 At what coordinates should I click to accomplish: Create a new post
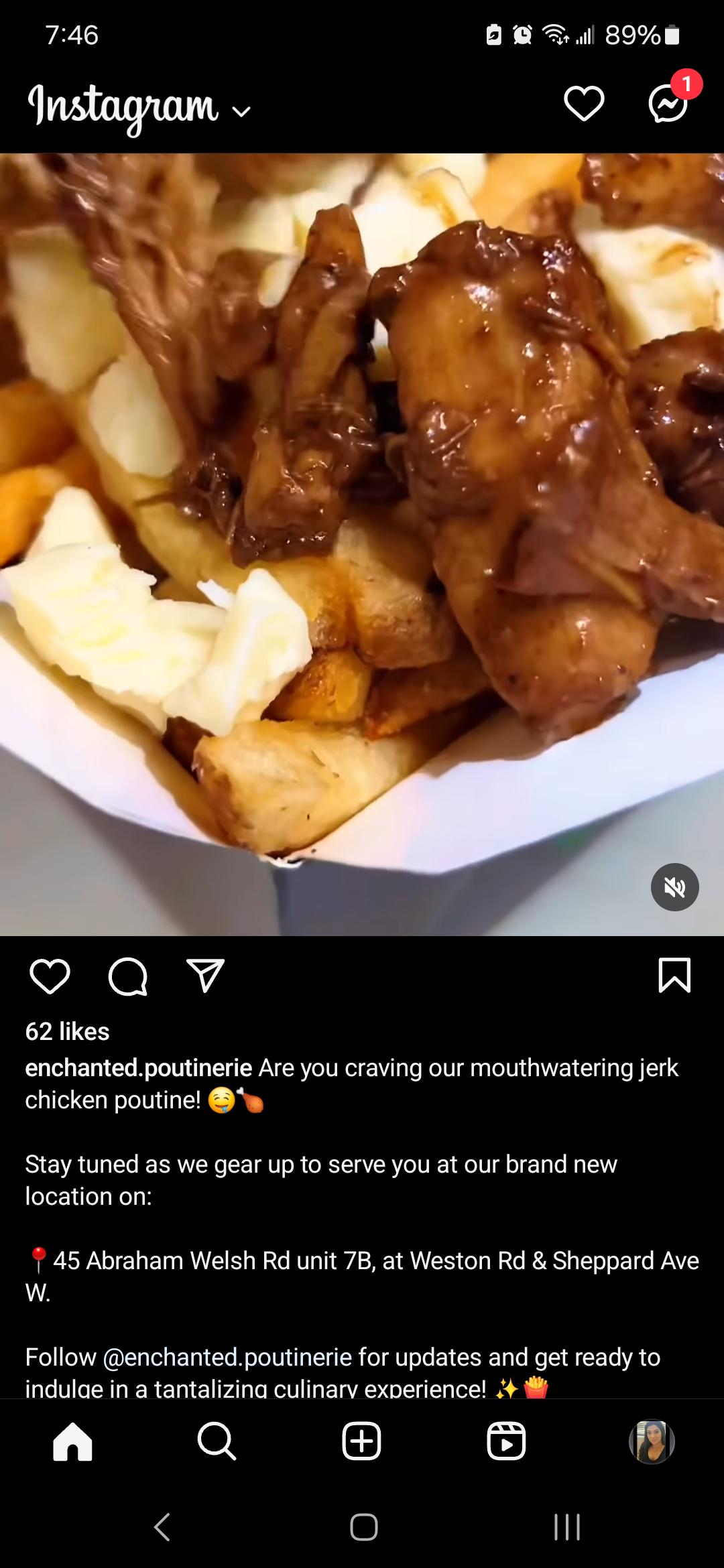[361, 1441]
